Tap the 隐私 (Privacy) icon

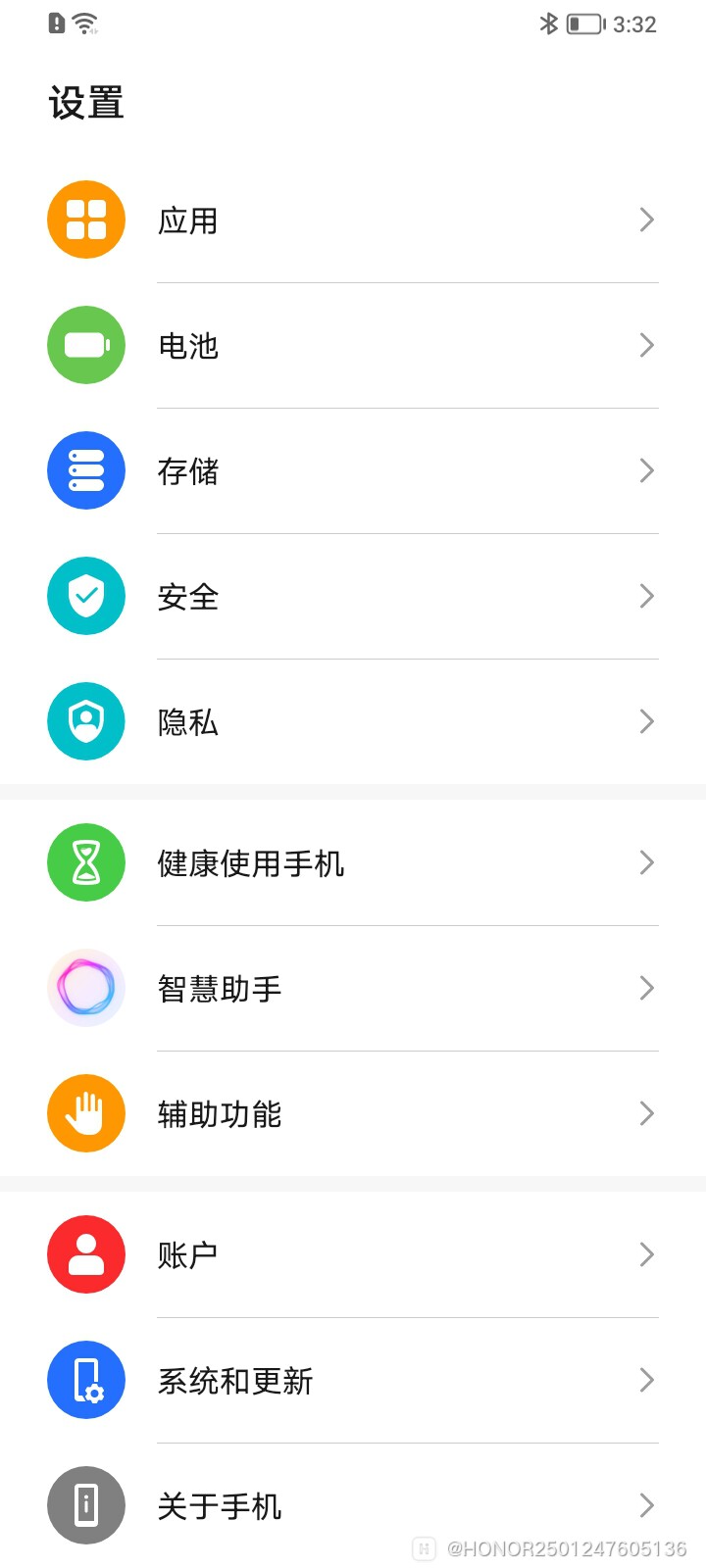86,721
